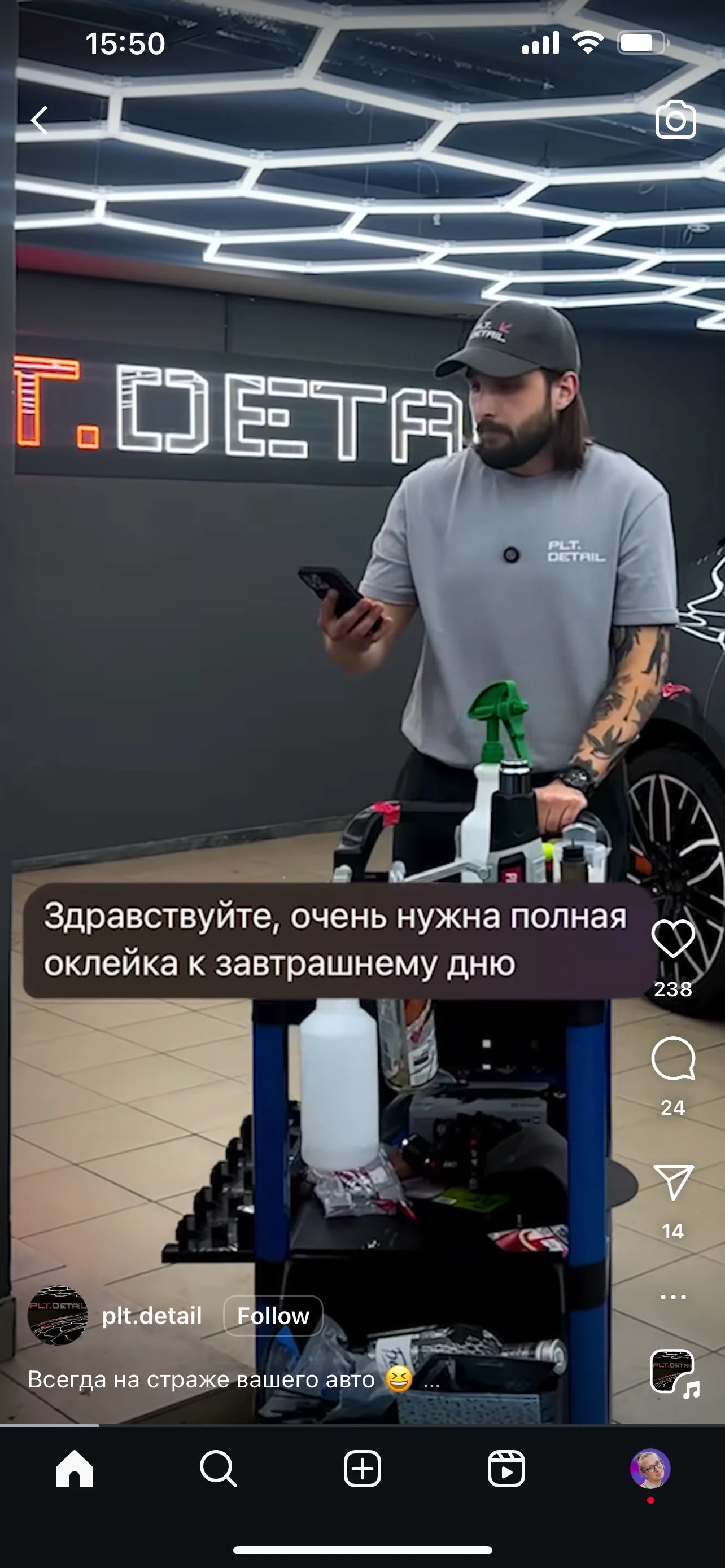This screenshot has width=725, height=1568.
Task: Open the camera to create a reel
Action: (675, 119)
